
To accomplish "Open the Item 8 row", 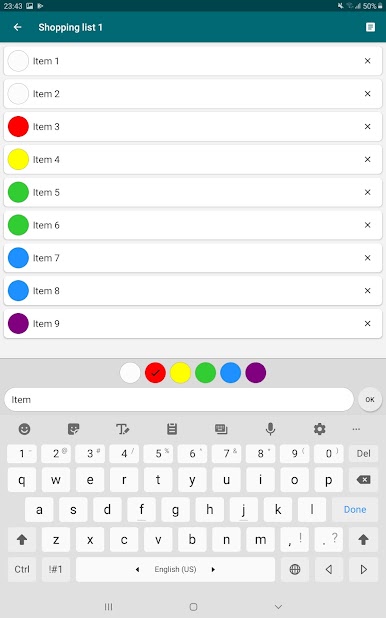I will (193, 291).
